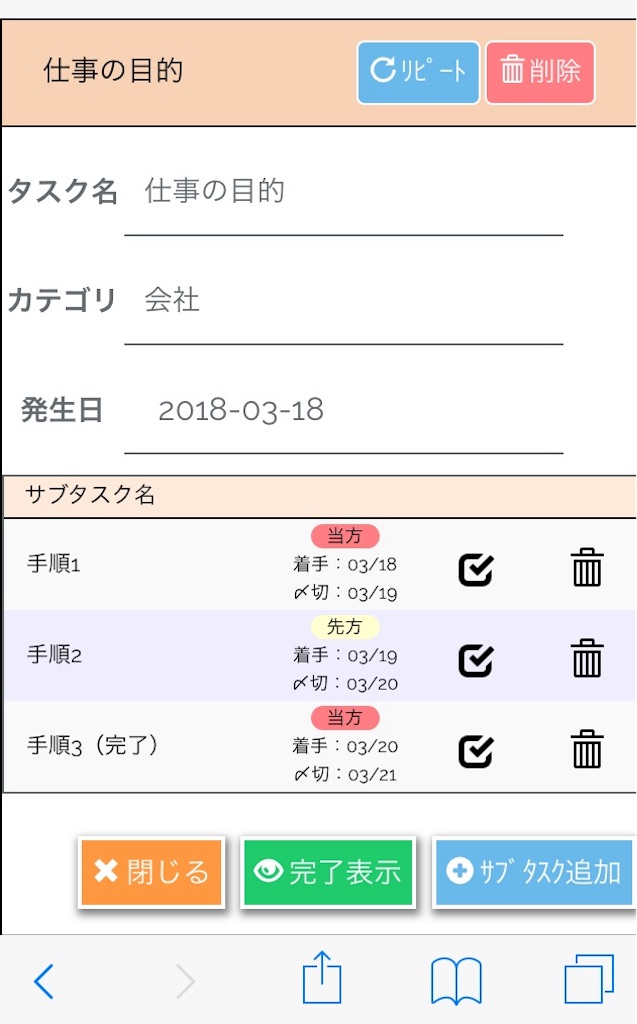
Task: Mark 手順2 as complete
Action: pyautogui.click(x=476, y=660)
